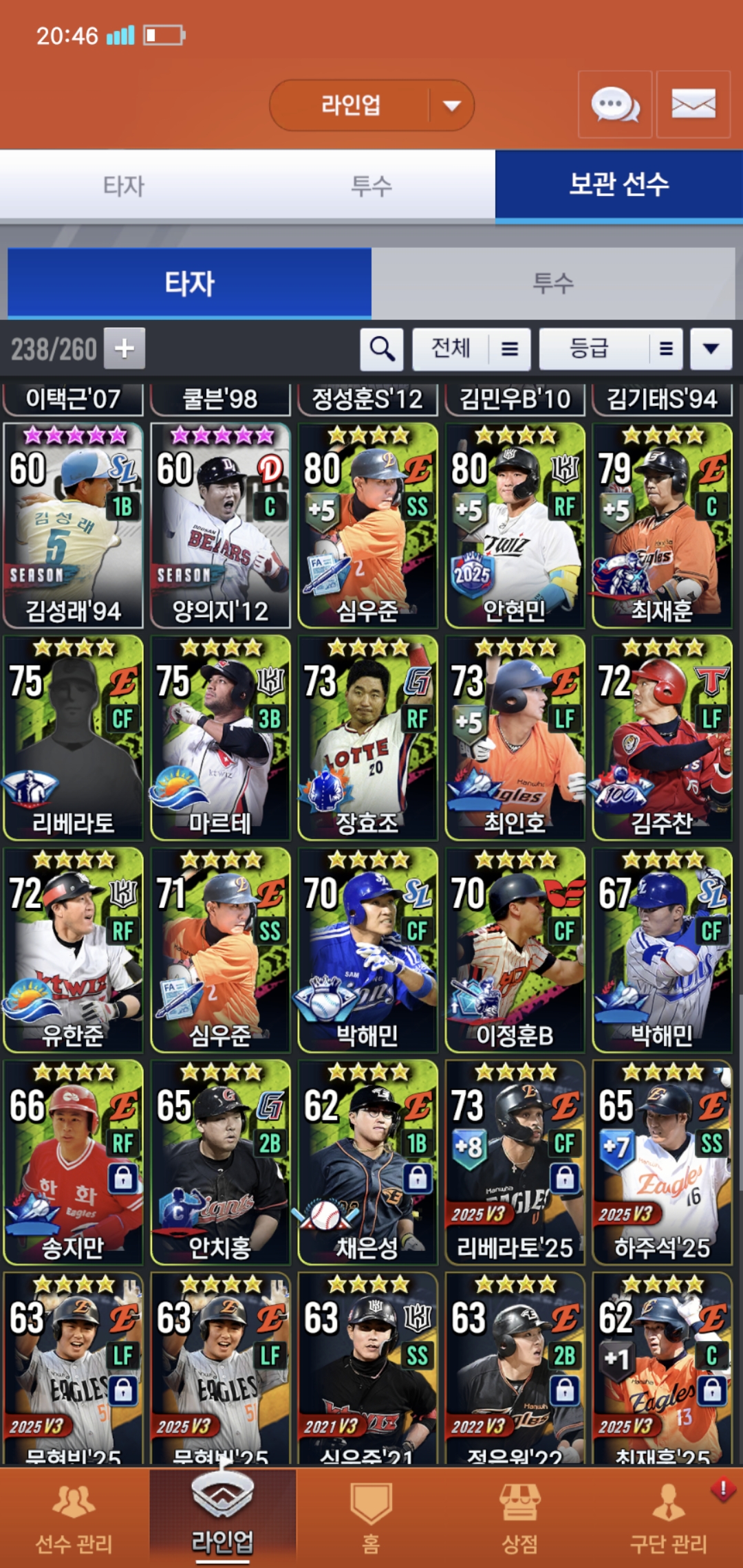This screenshot has height=1568, width=743.
Task: Open the 상점 shop tab
Action: [519, 1516]
